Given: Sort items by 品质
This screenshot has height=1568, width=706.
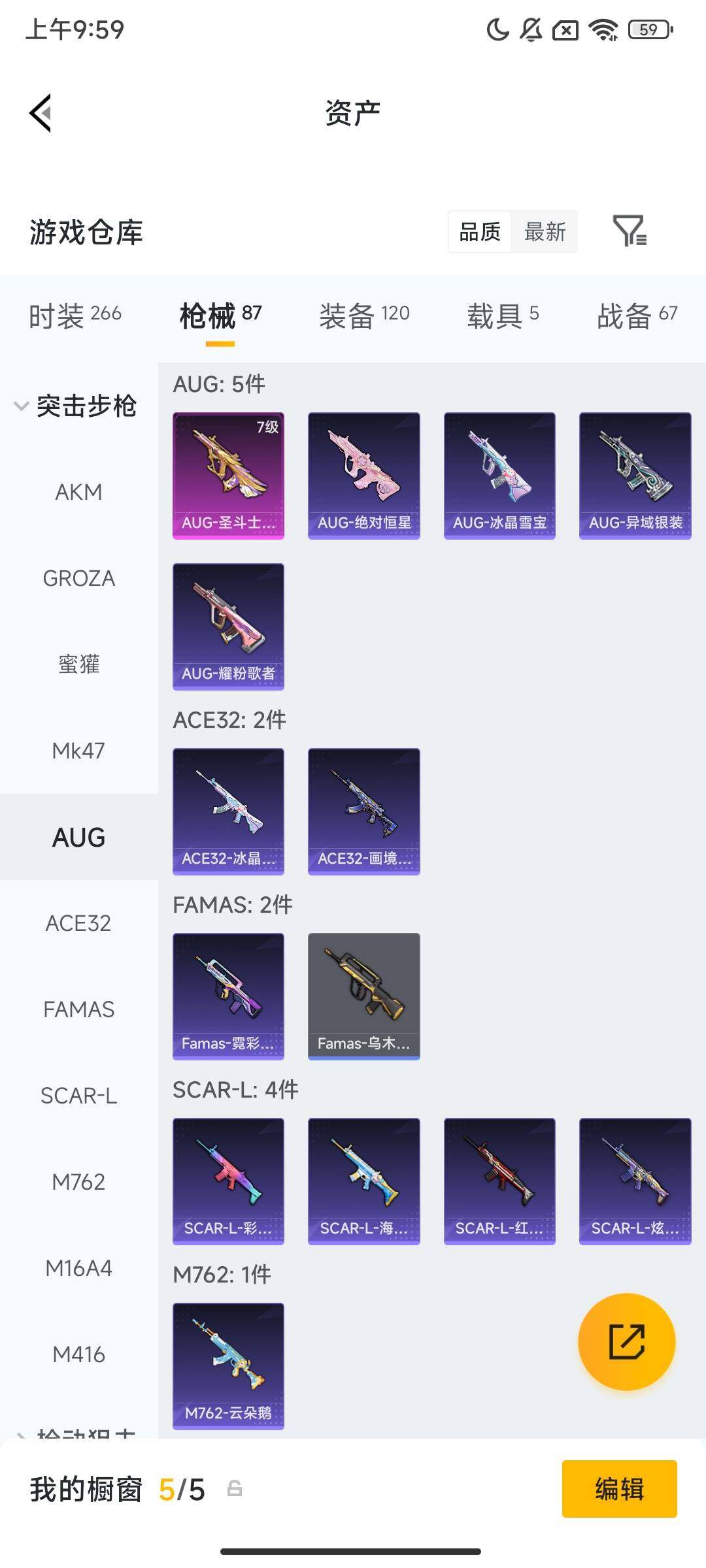Looking at the screenshot, I should pyautogui.click(x=479, y=232).
